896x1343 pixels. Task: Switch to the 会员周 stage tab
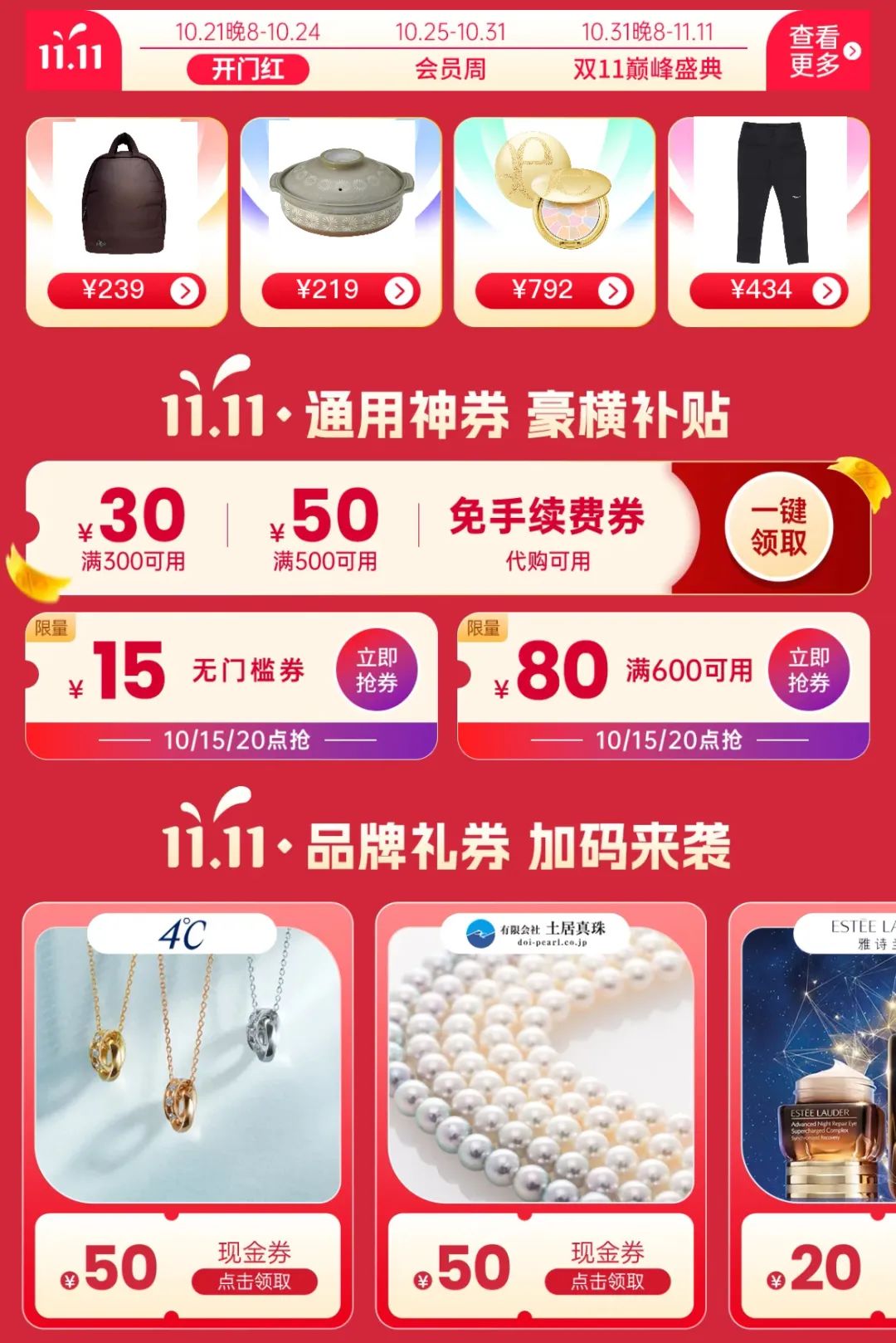(450, 68)
